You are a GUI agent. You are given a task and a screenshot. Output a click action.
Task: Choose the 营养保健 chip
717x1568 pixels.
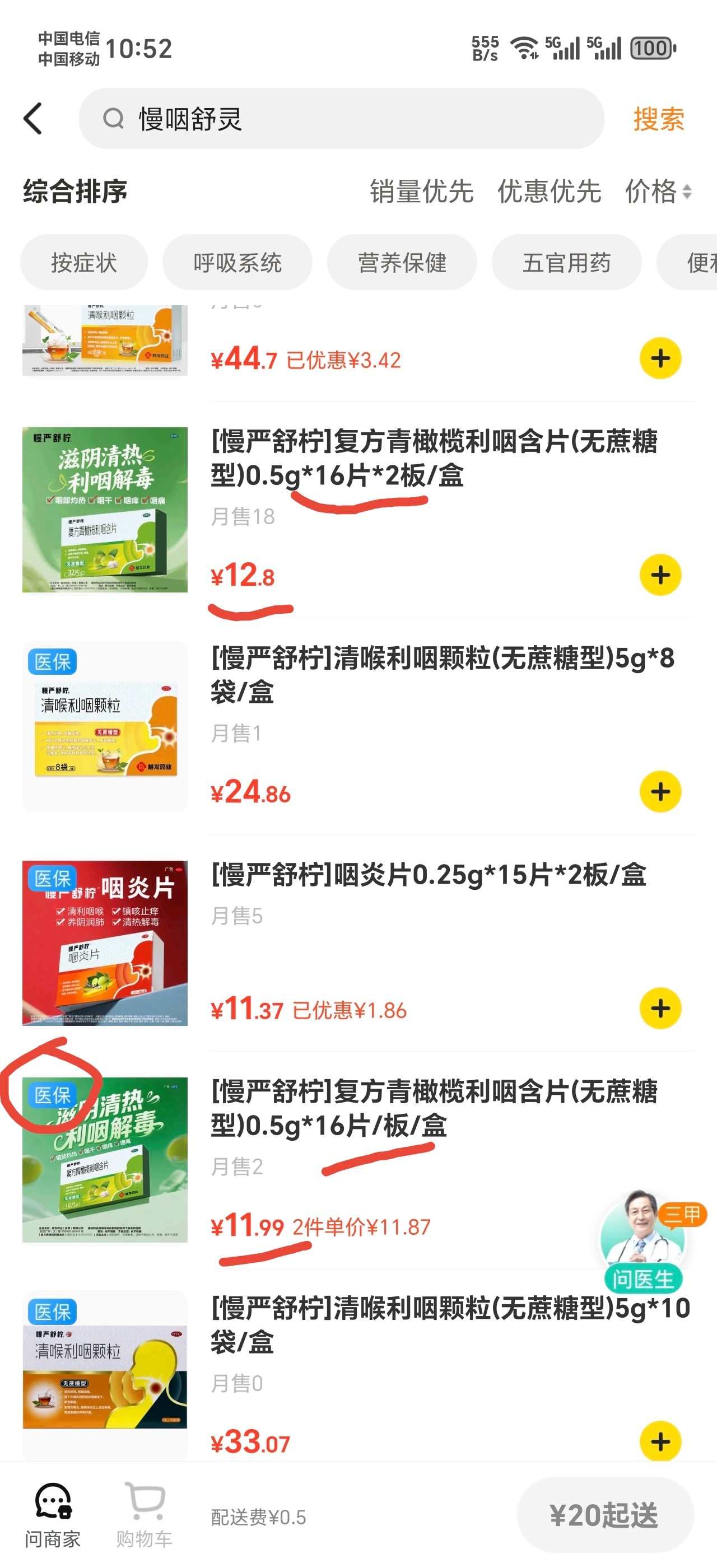(402, 262)
